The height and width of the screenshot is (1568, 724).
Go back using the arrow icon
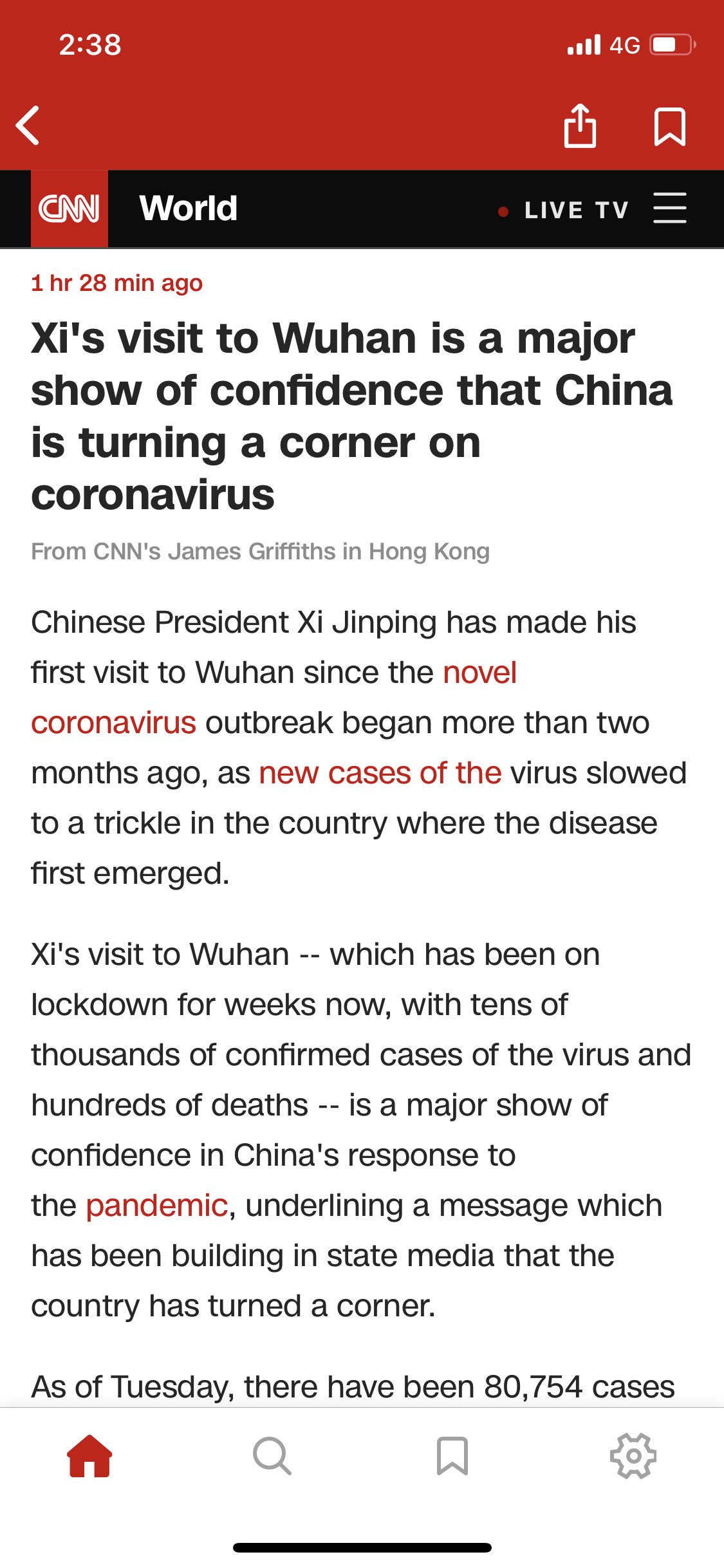[28, 126]
